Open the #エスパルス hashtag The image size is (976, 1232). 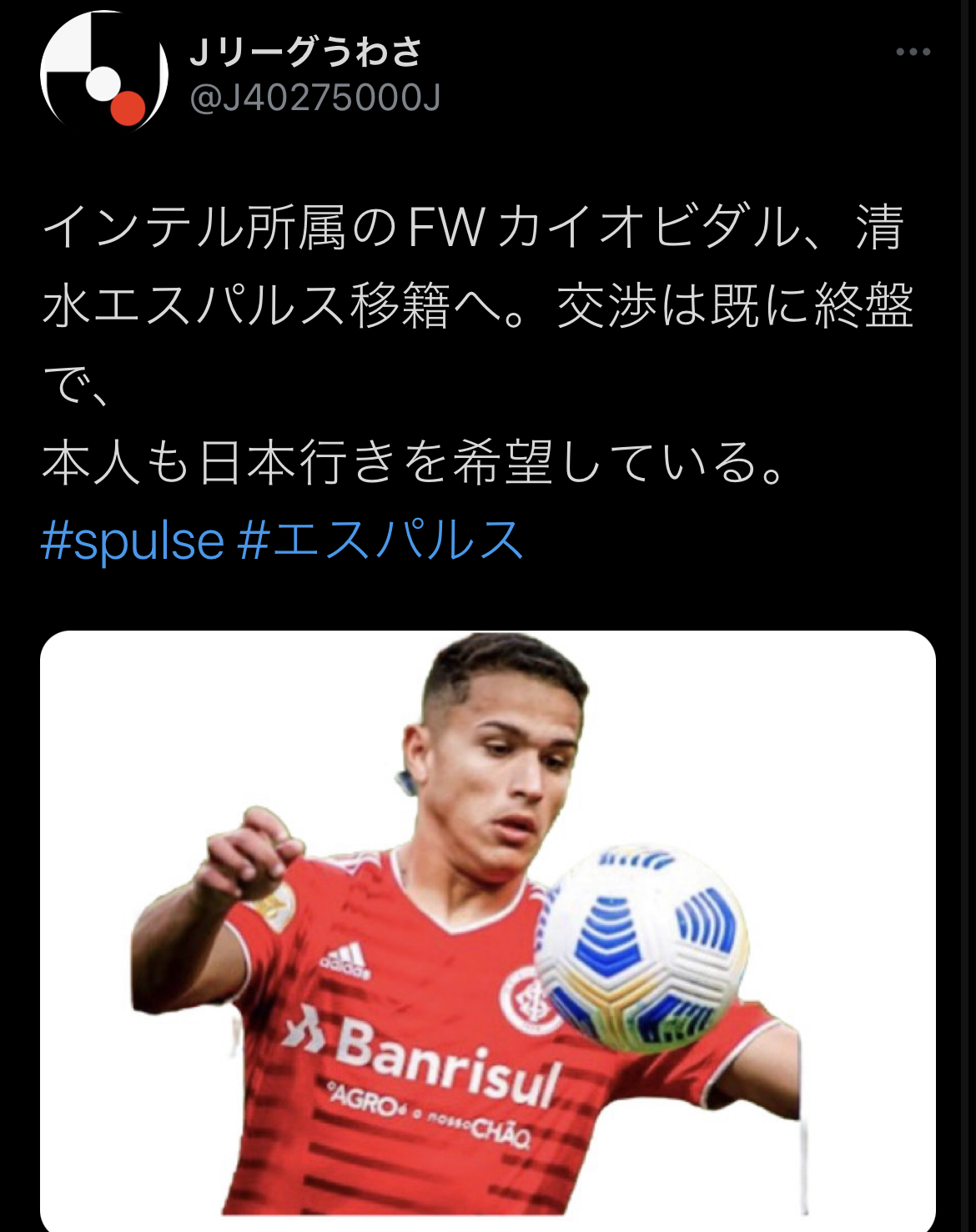(380, 541)
